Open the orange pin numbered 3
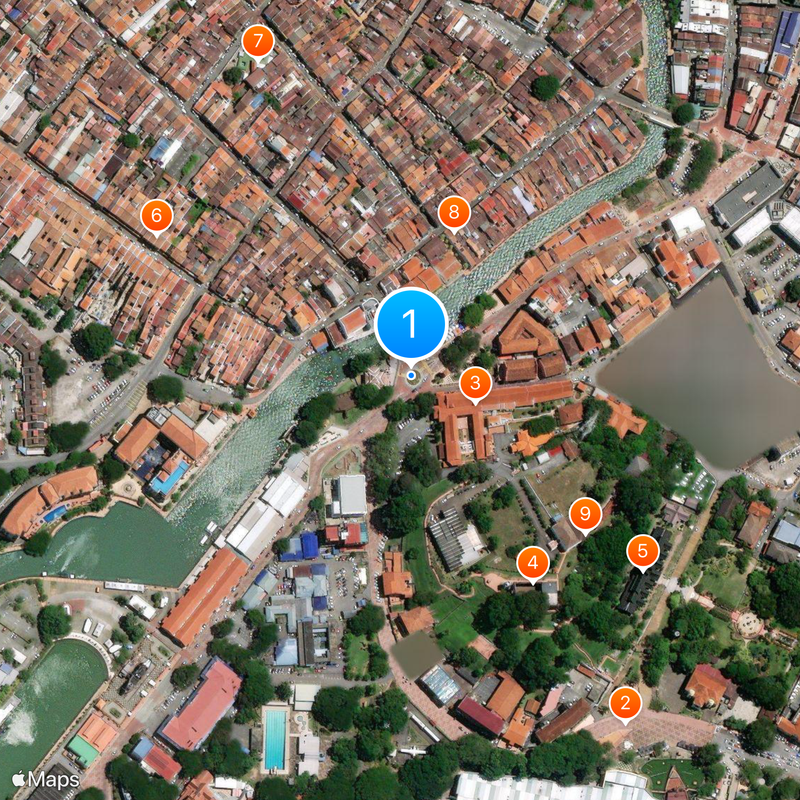 point(475,382)
